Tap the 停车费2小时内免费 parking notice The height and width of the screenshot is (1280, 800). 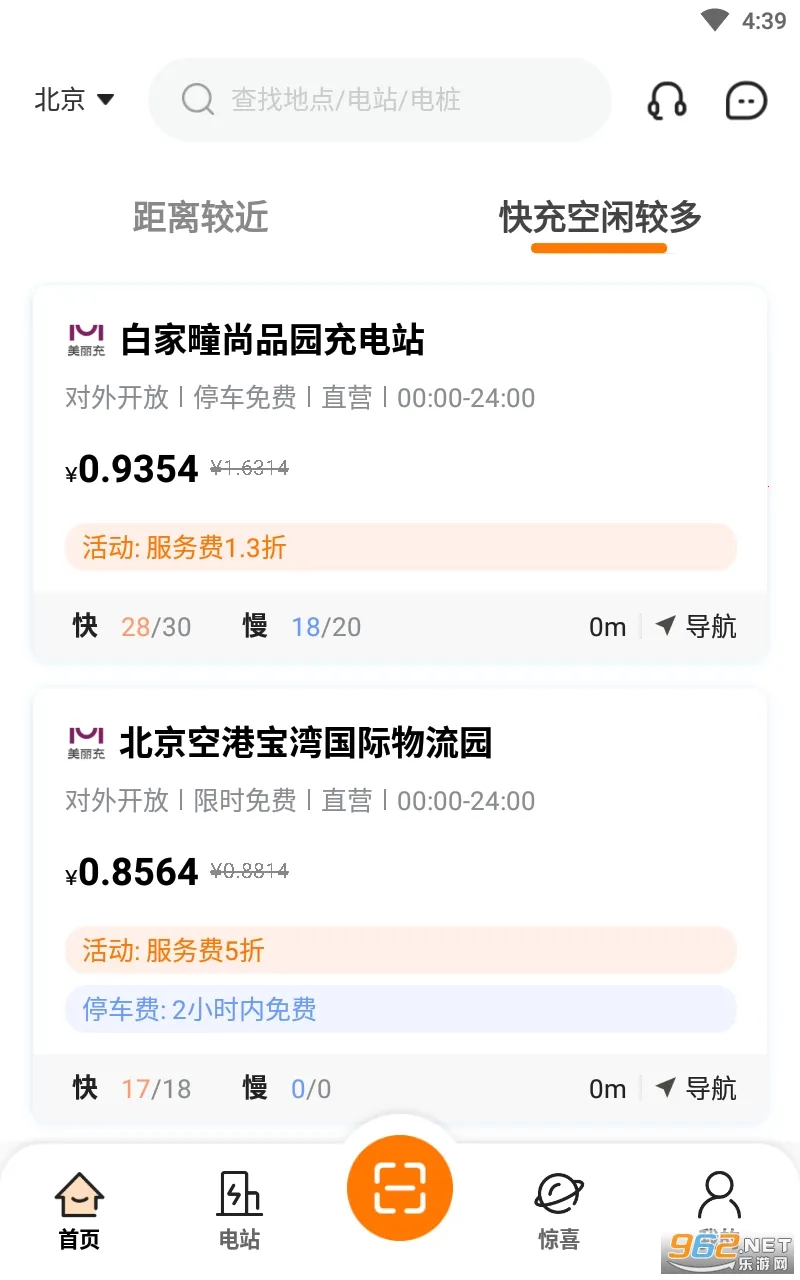(400, 1010)
